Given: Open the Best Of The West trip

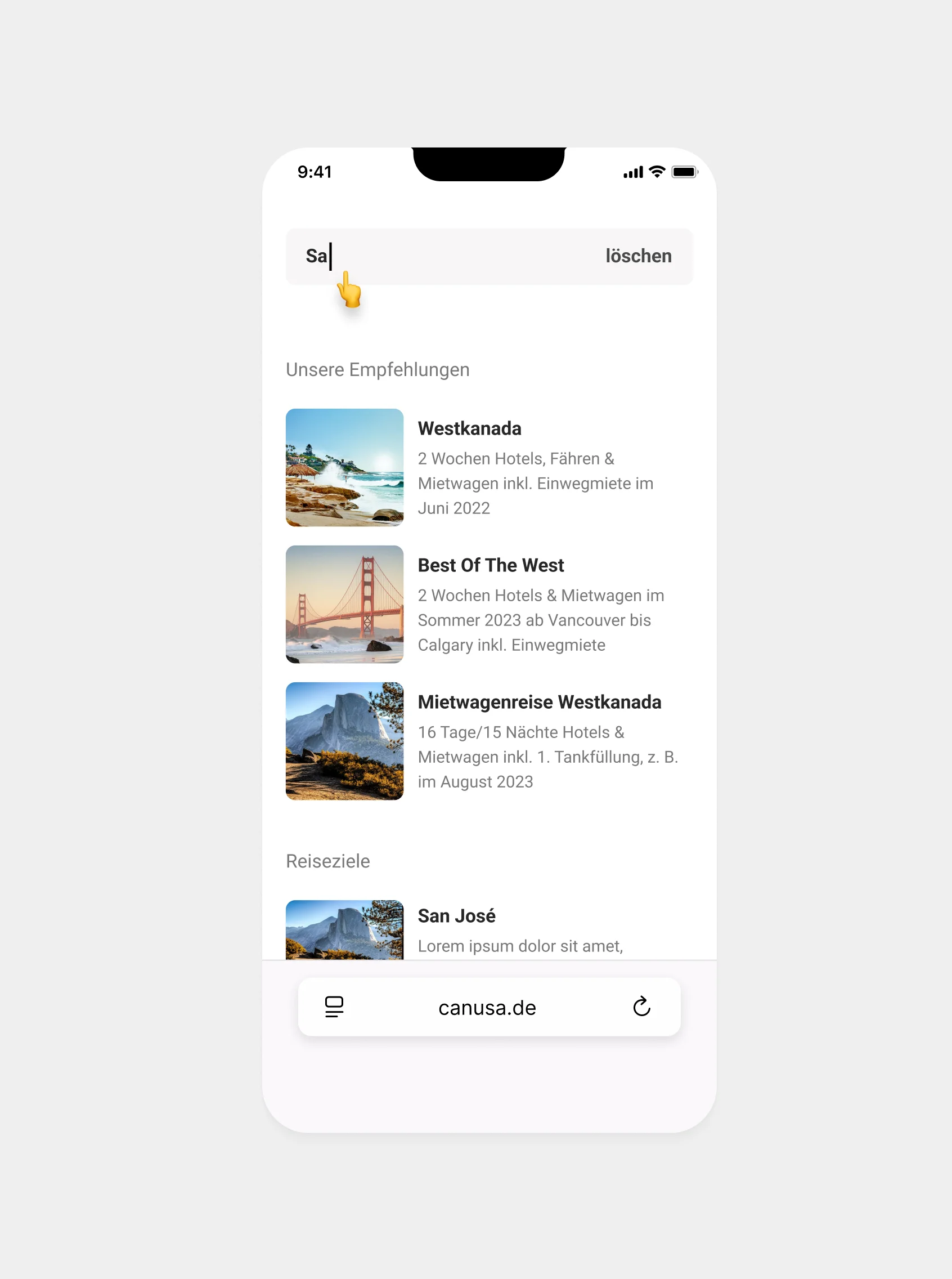Looking at the screenshot, I should 490,605.
